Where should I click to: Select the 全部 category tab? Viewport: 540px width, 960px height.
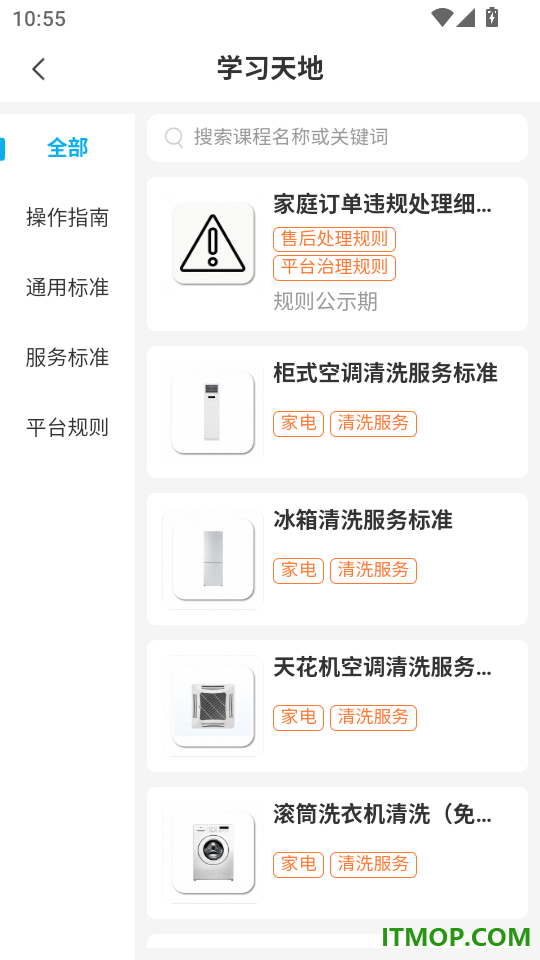(x=67, y=148)
